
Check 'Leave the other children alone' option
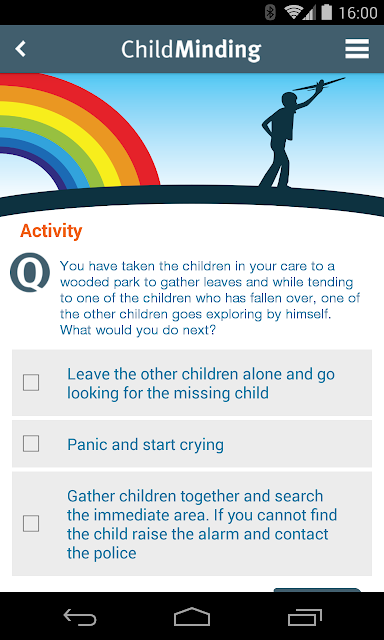click(x=31, y=383)
